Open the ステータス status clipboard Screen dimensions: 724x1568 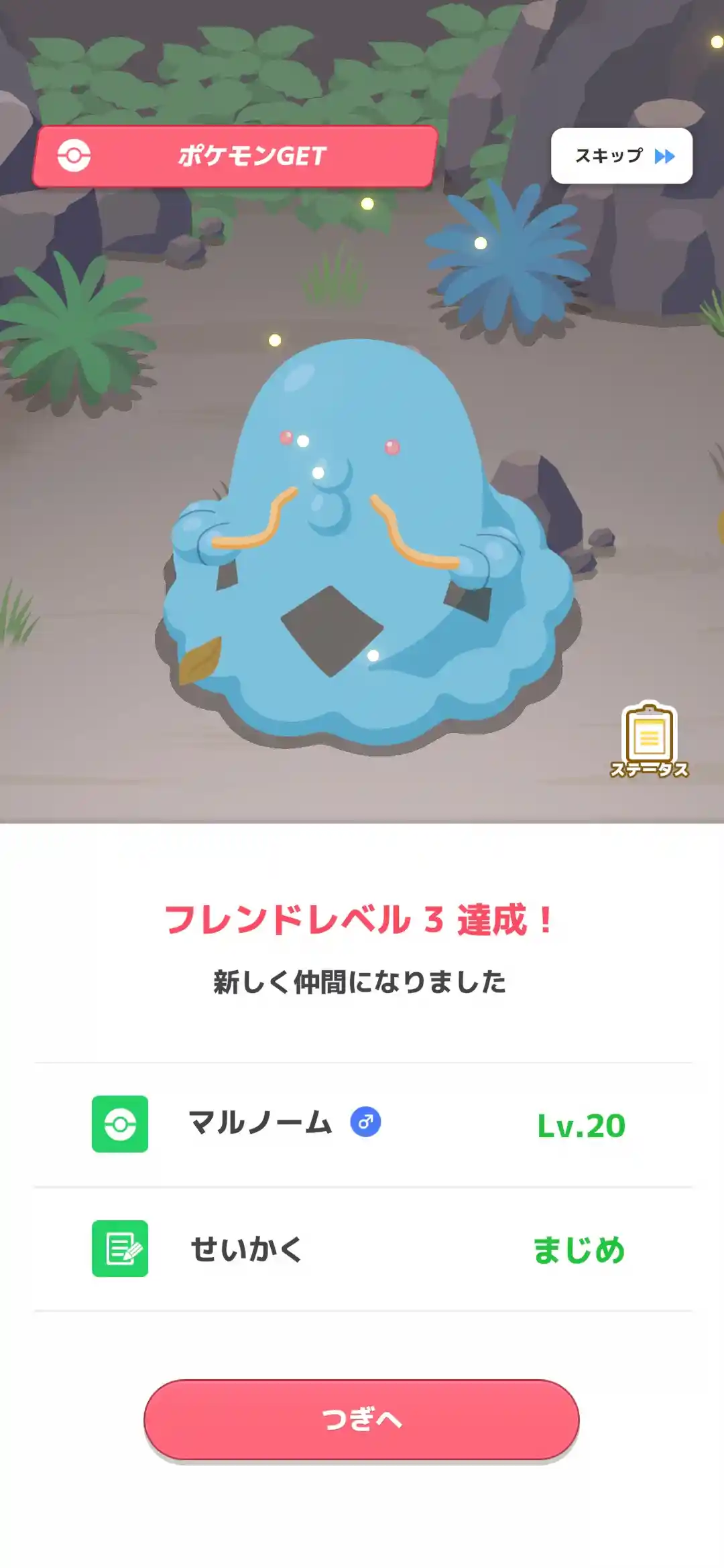(649, 741)
